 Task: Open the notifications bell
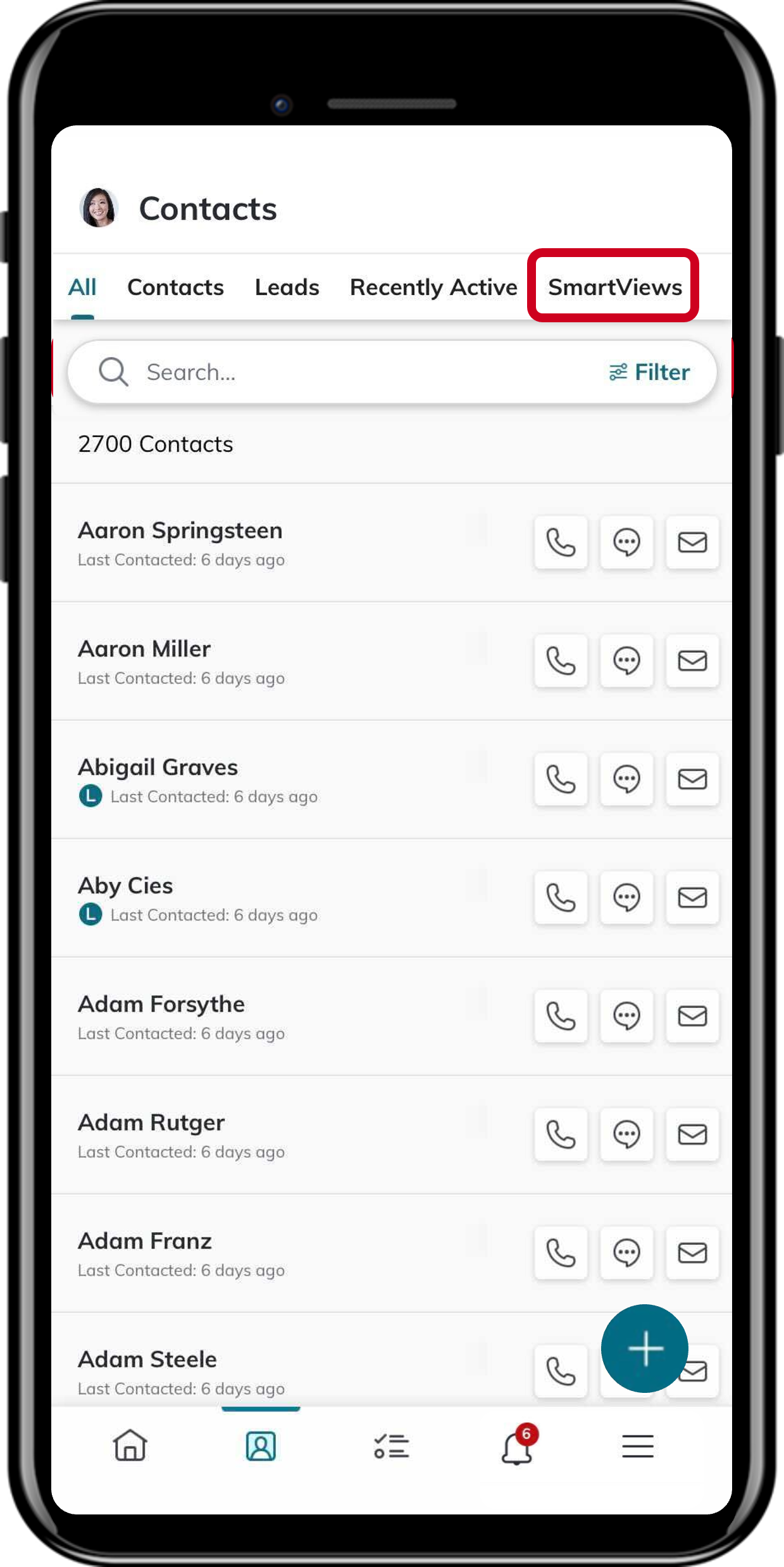tap(518, 1446)
